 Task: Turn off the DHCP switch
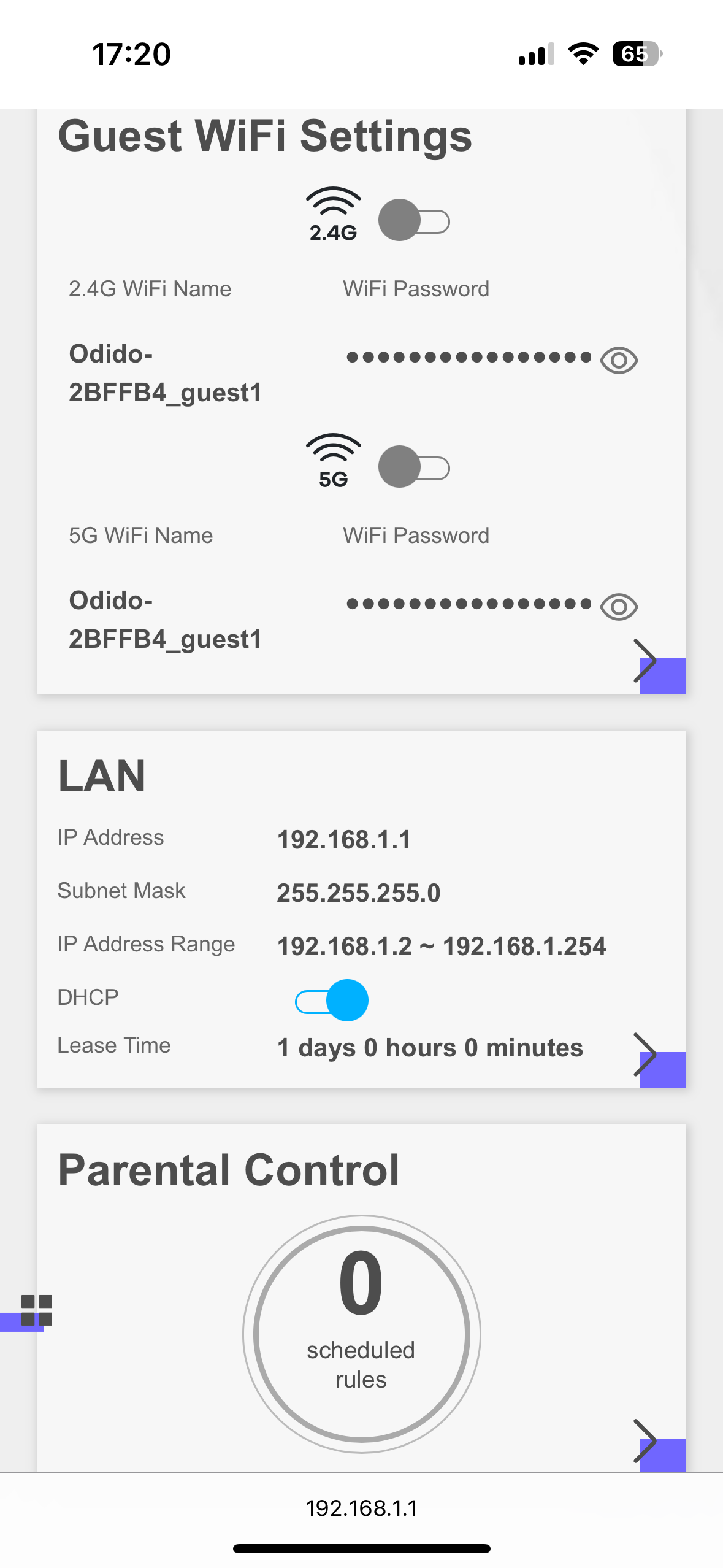pos(332,1000)
